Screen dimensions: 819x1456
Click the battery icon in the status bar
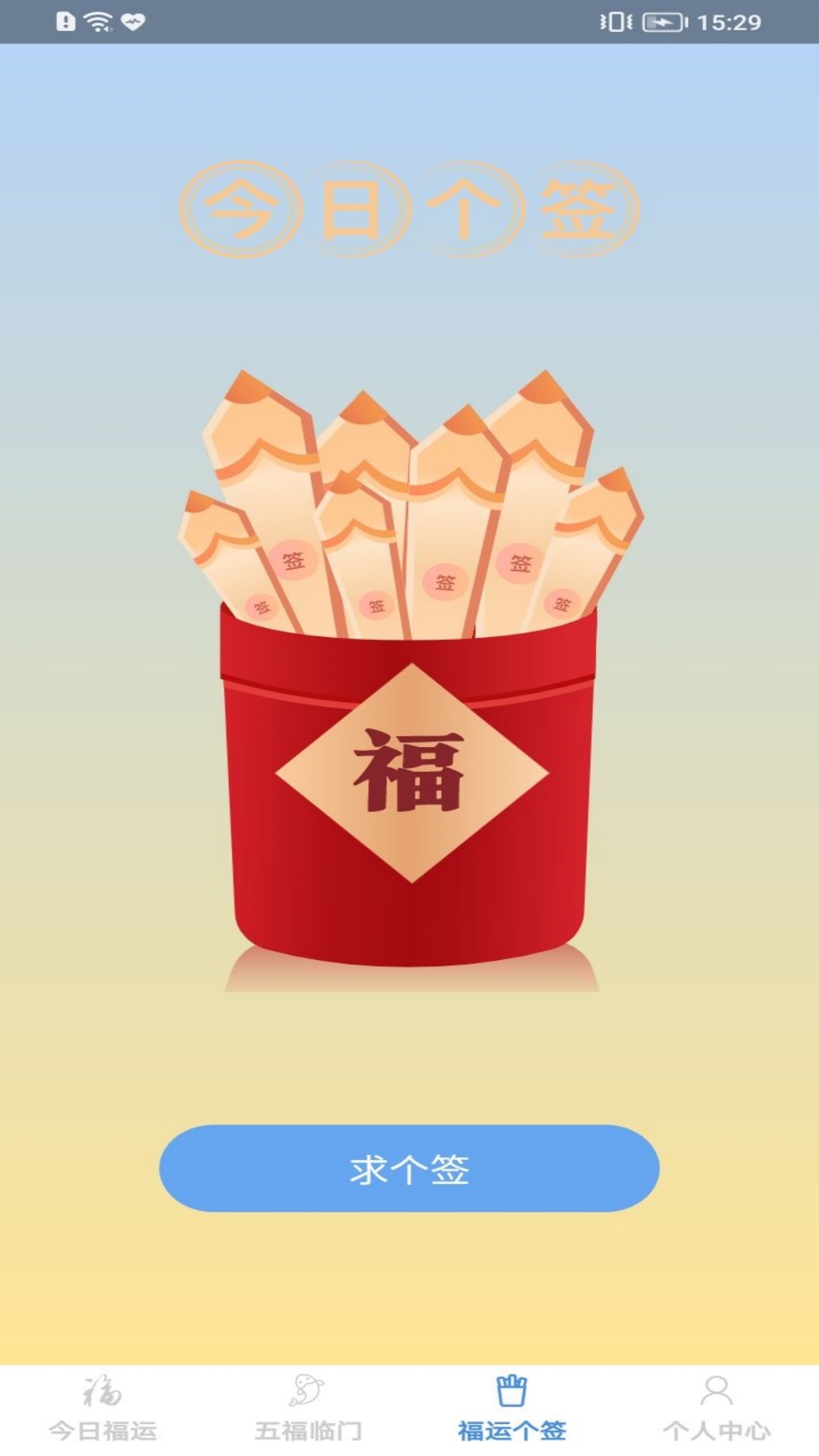point(664,20)
